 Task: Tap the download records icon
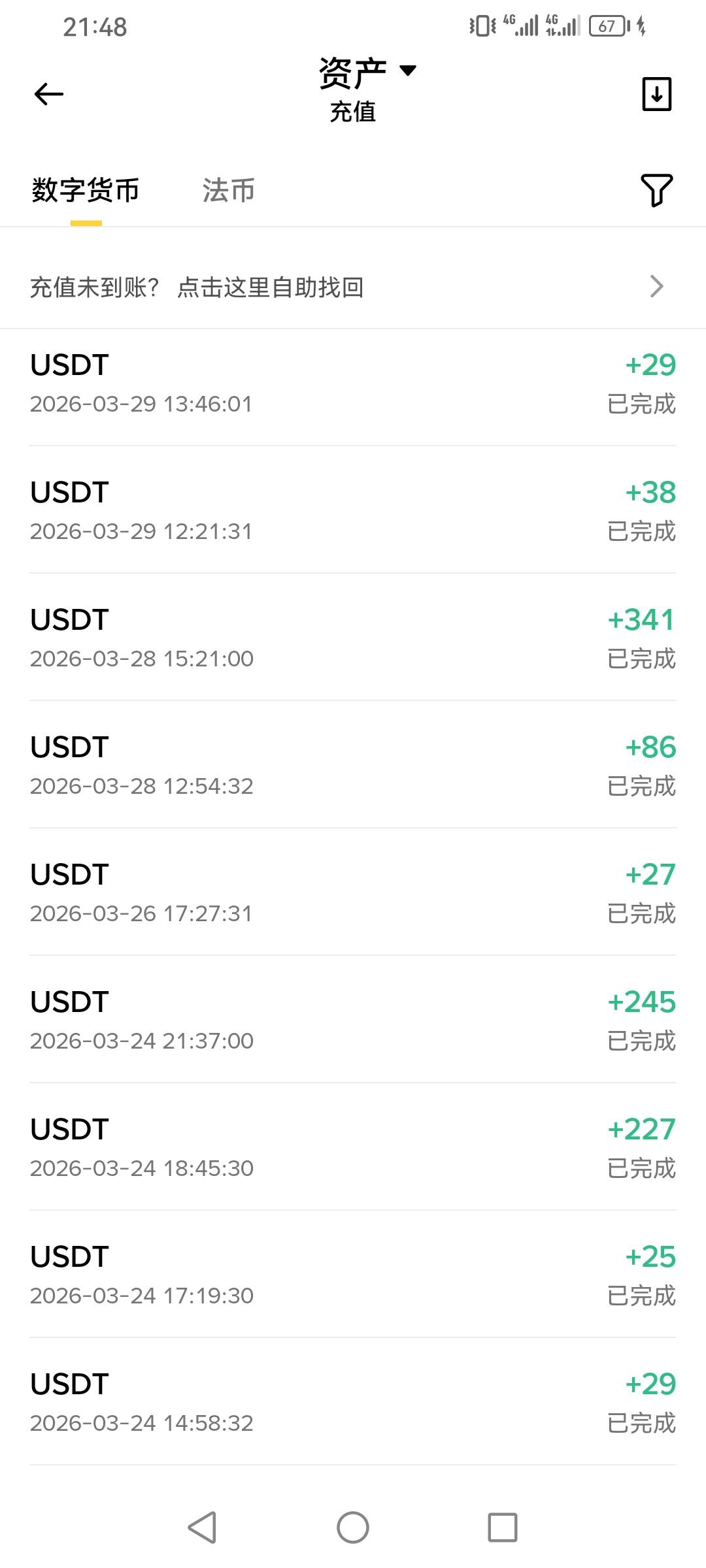click(656, 94)
